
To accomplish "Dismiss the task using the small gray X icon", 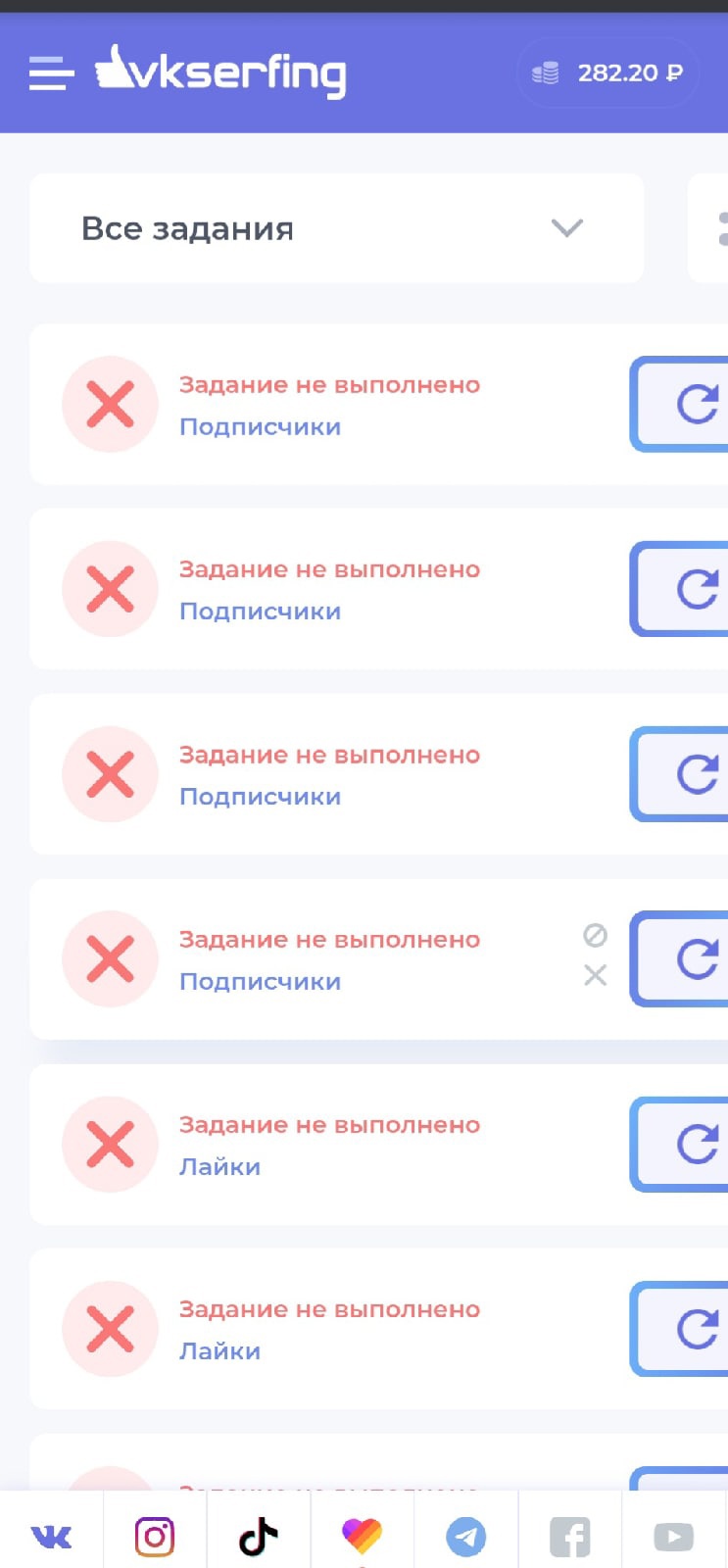I will coord(595,975).
